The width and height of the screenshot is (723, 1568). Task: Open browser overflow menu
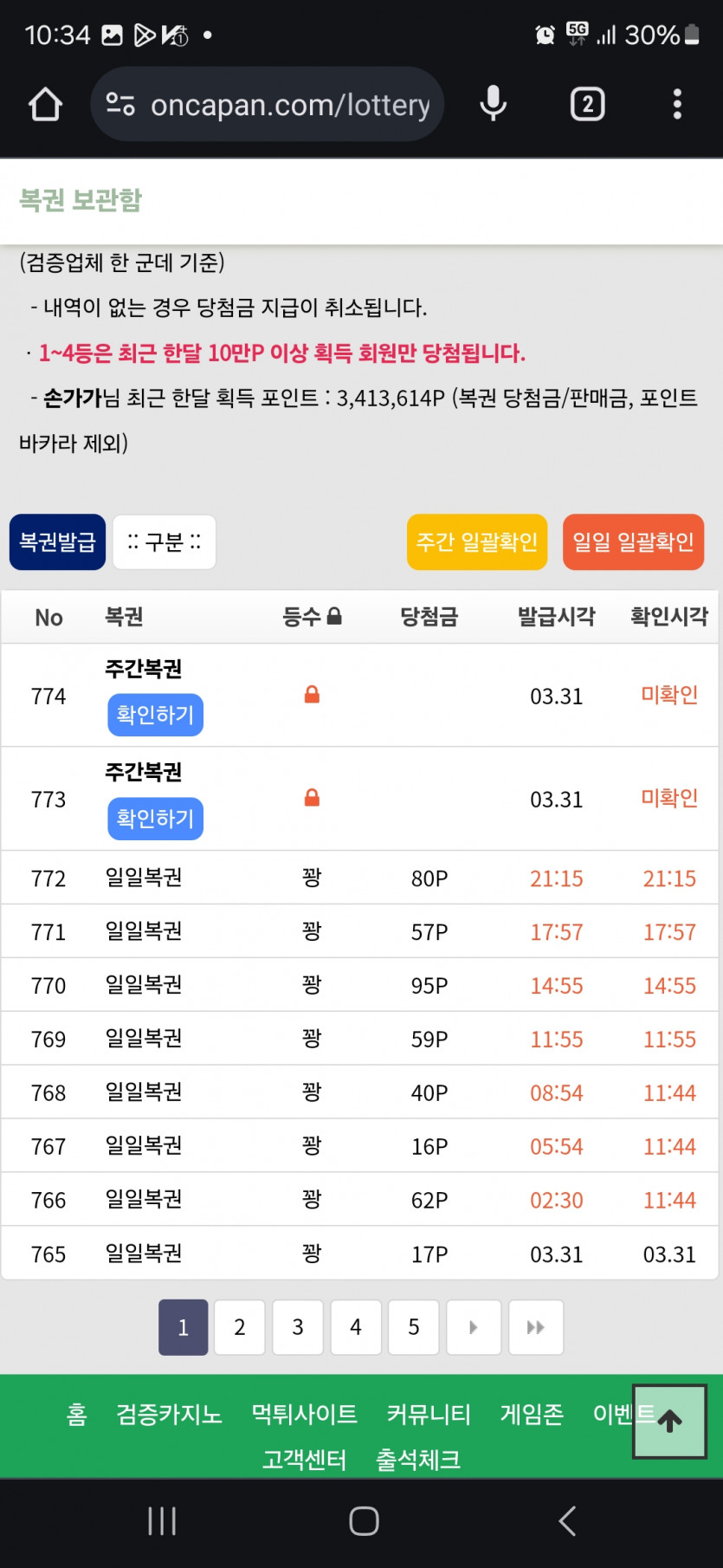[x=677, y=105]
